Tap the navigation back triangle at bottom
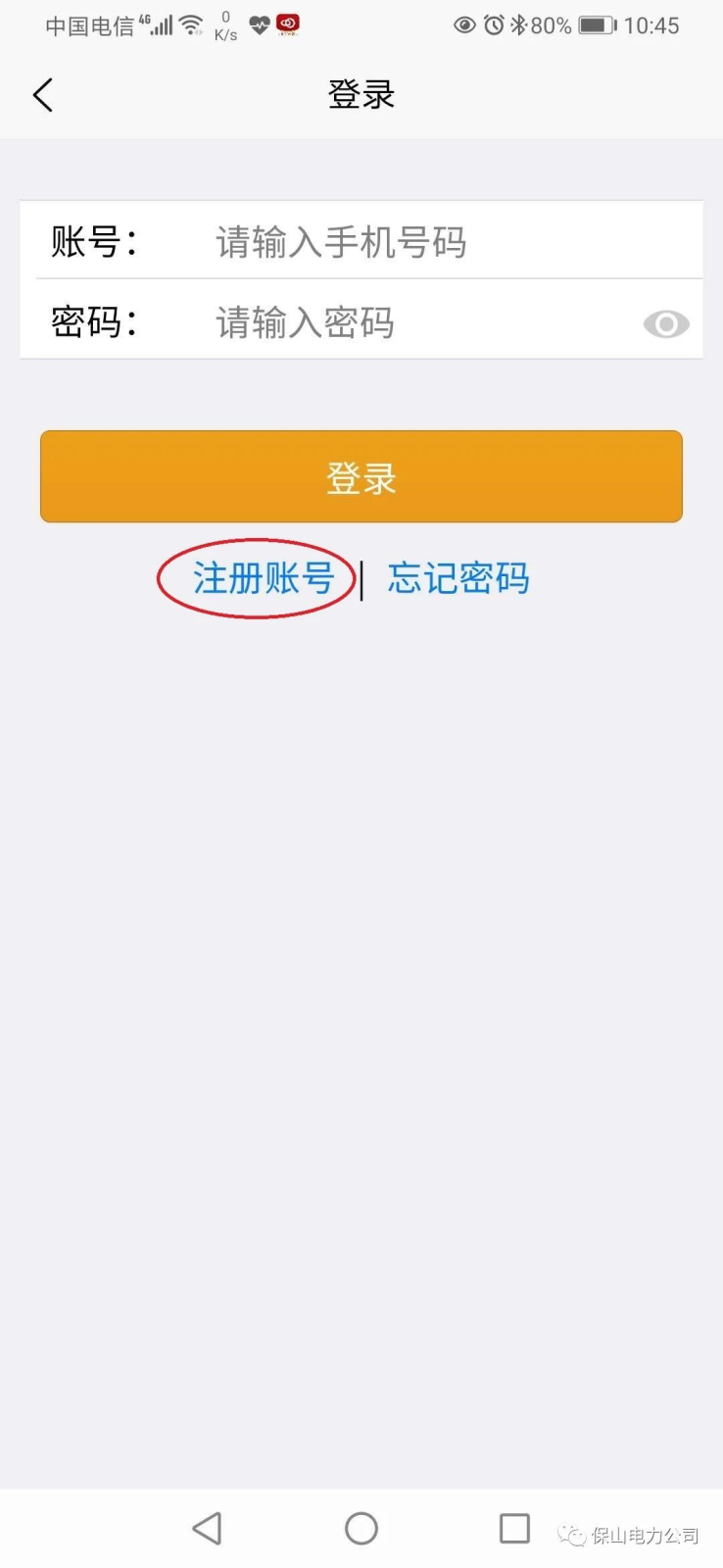Viewport: 723px width, 1568px height. (208, 1527)
